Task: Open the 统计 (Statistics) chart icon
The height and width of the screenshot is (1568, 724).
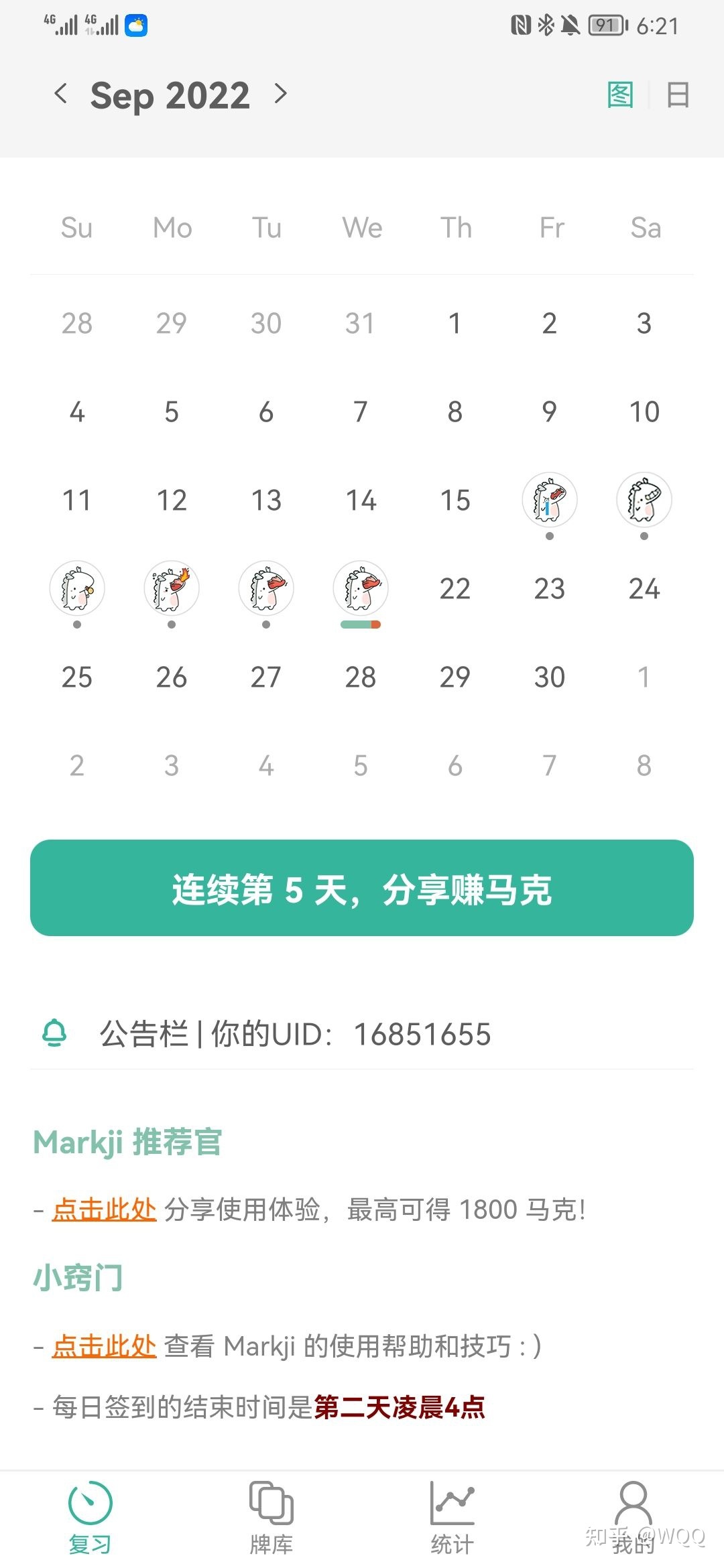Action: click(x=452, y=1501)
